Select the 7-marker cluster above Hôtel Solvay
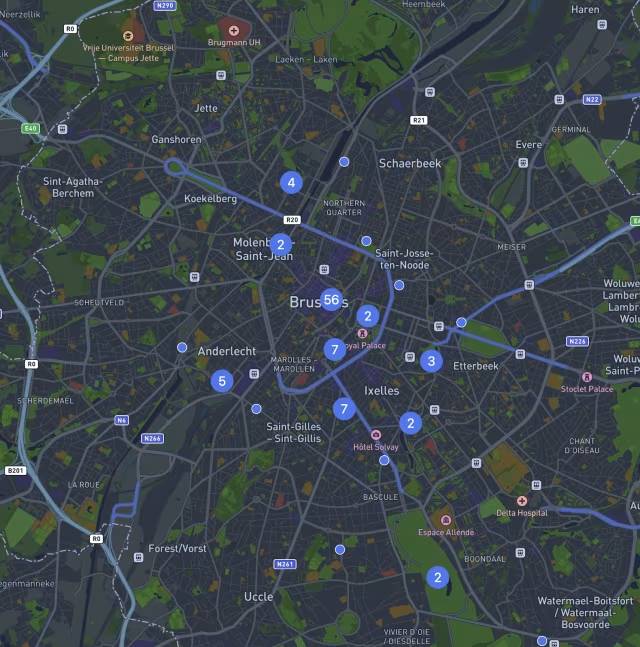The image size is (640, 647). 344,408
